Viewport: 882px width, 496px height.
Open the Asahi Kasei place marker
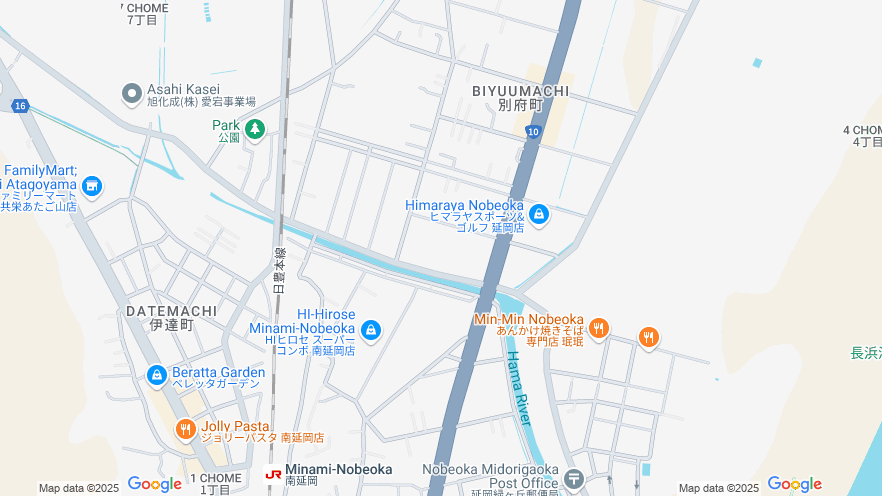[132, 94]
